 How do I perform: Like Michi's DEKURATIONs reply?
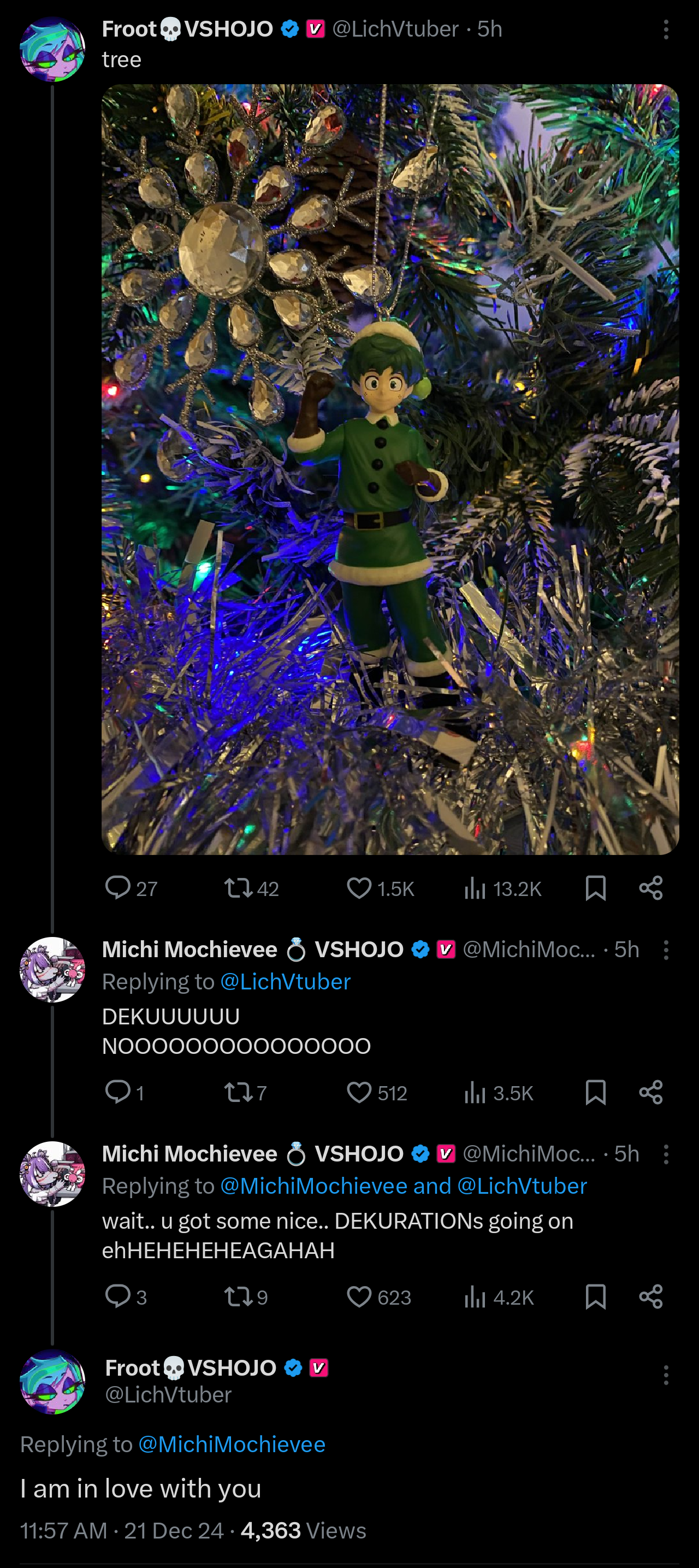(x=359, y=1296)
